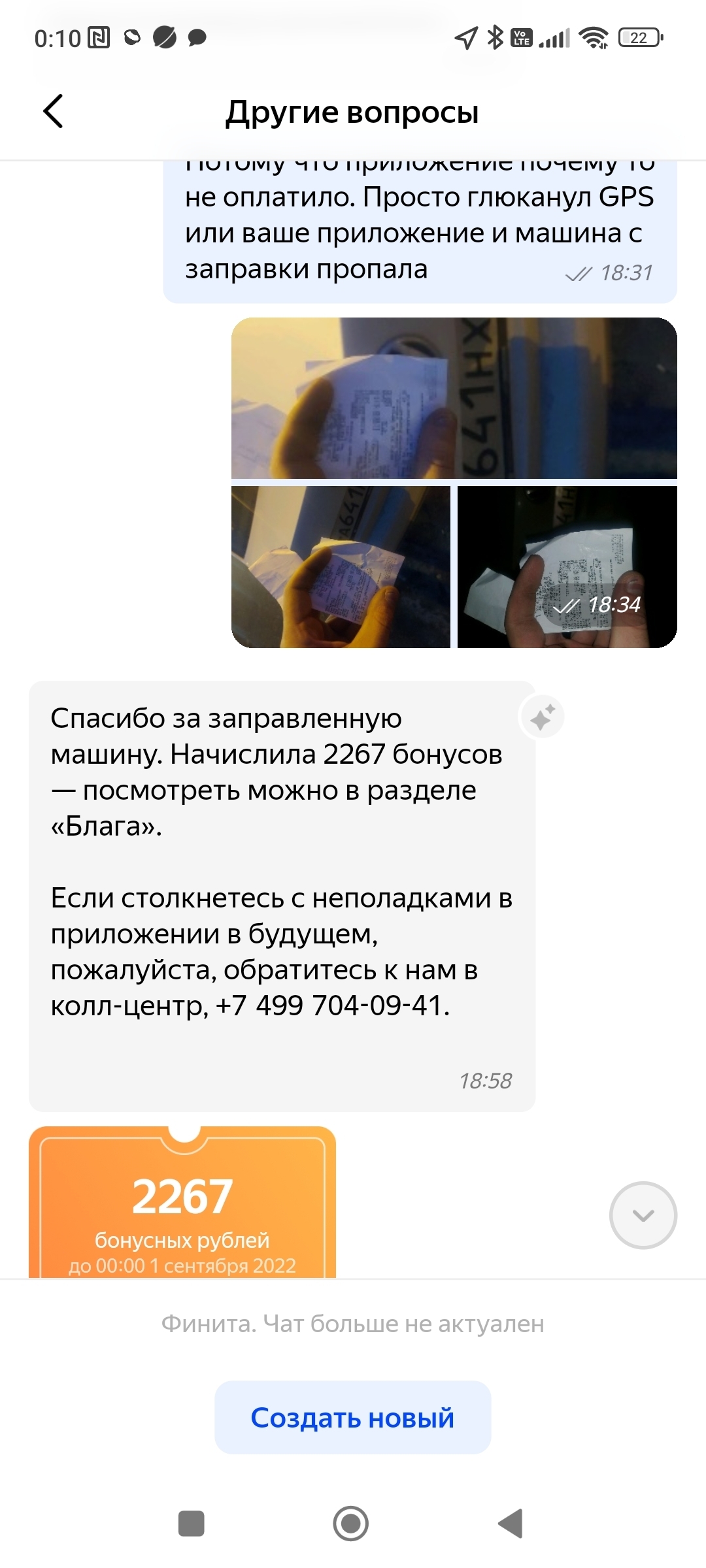Go to the system home screen
The image size is (706, 1568).
tap(351, 1524)
